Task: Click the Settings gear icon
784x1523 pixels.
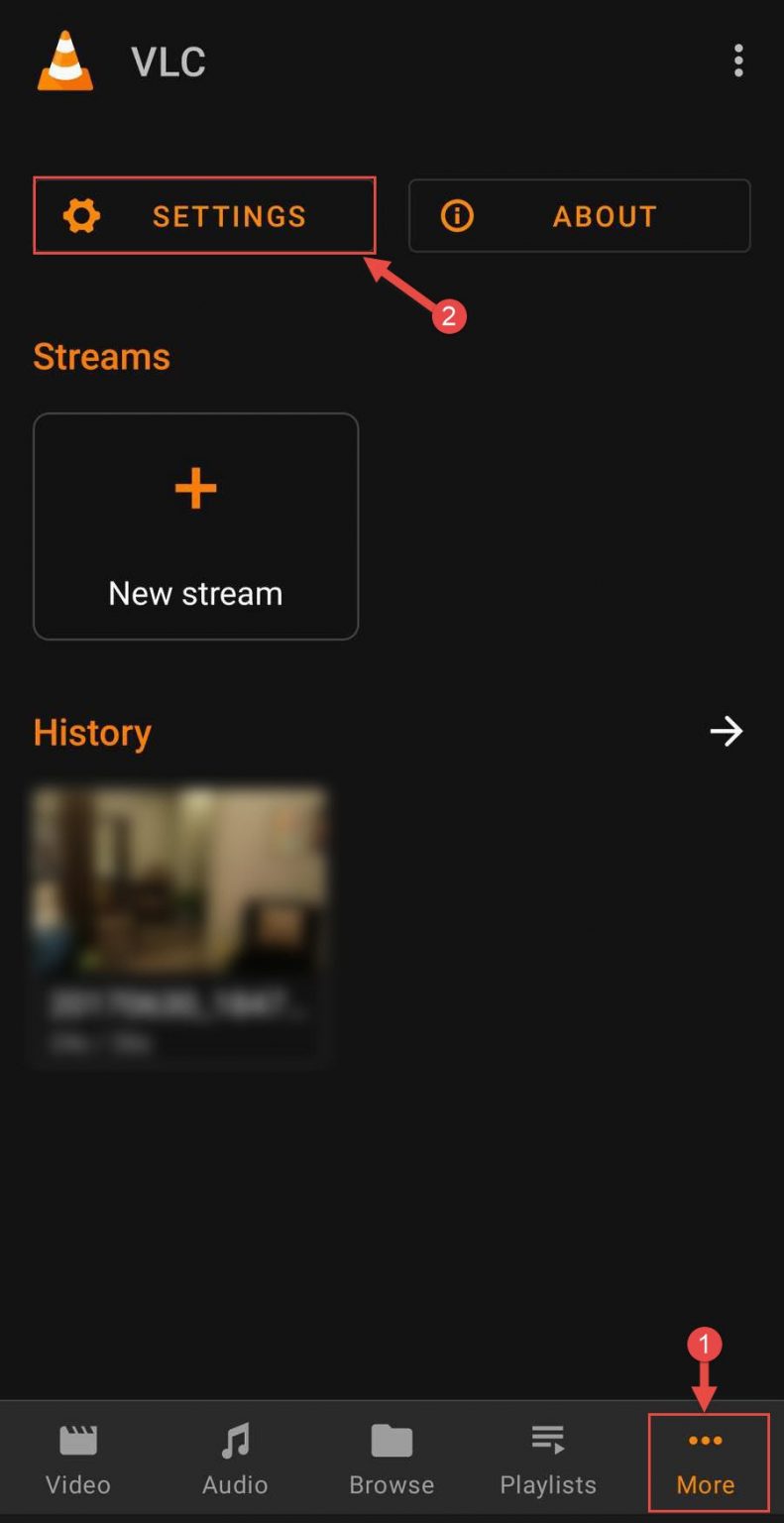Action: pyautogui.click(x=81, y=215)
